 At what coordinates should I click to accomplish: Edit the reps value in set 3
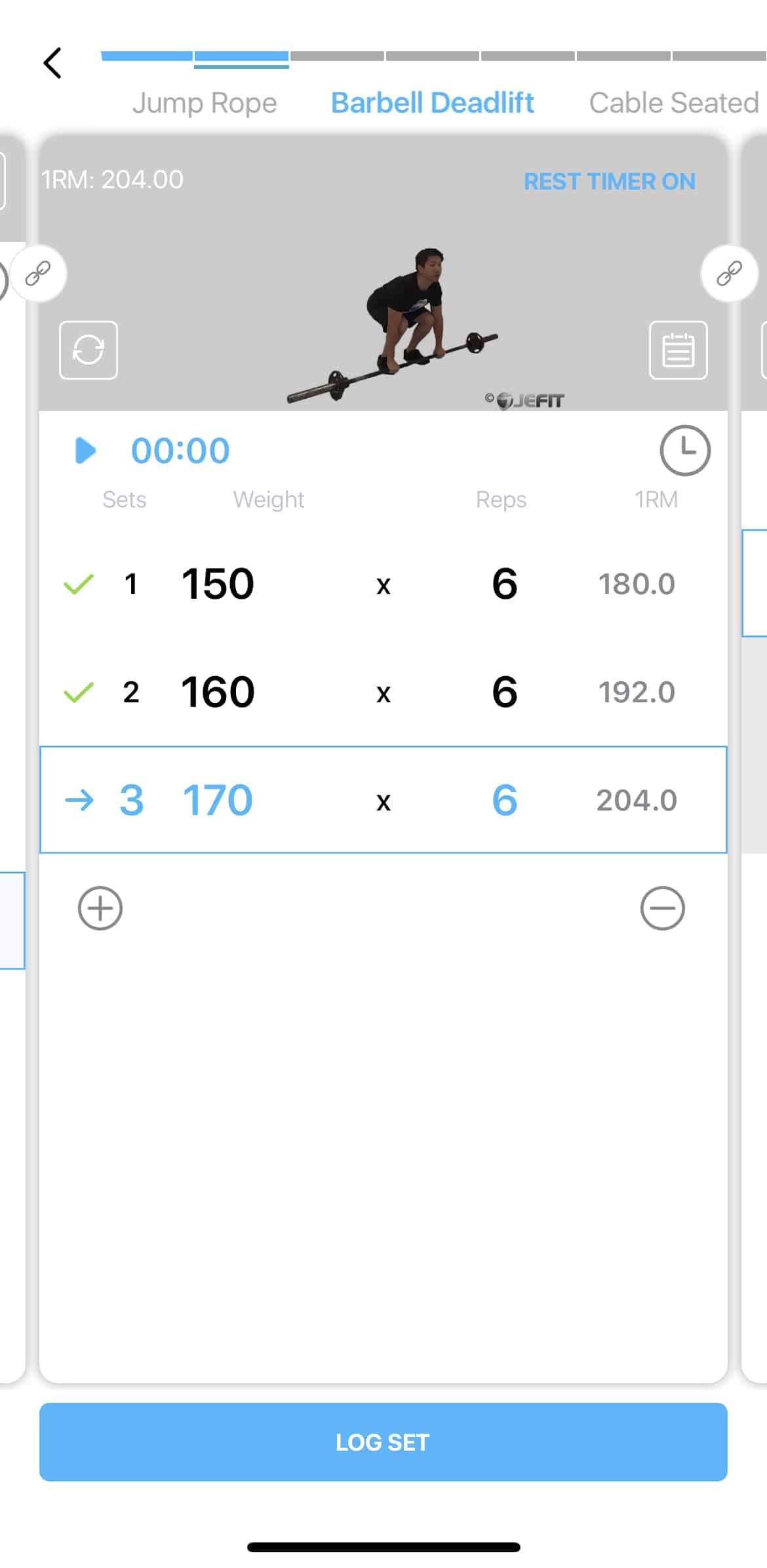click(504, 800)
